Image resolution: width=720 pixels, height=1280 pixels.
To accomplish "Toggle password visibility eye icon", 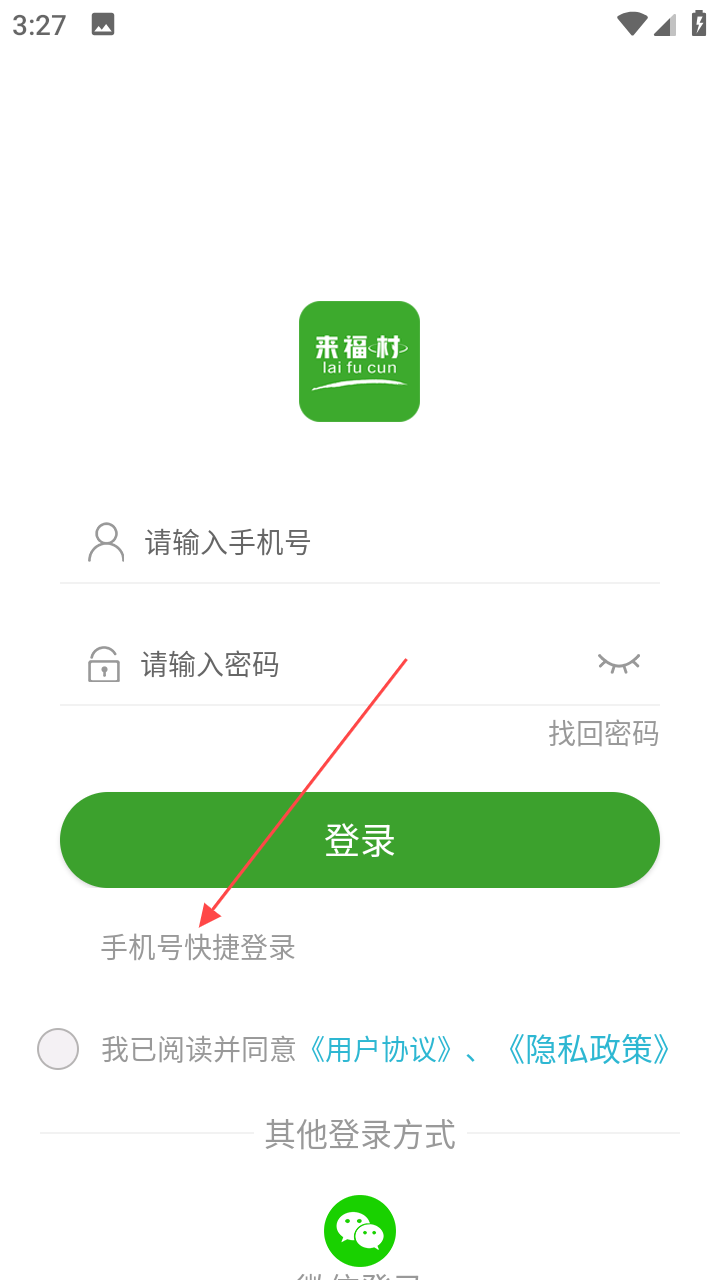I will pos(618,663).
